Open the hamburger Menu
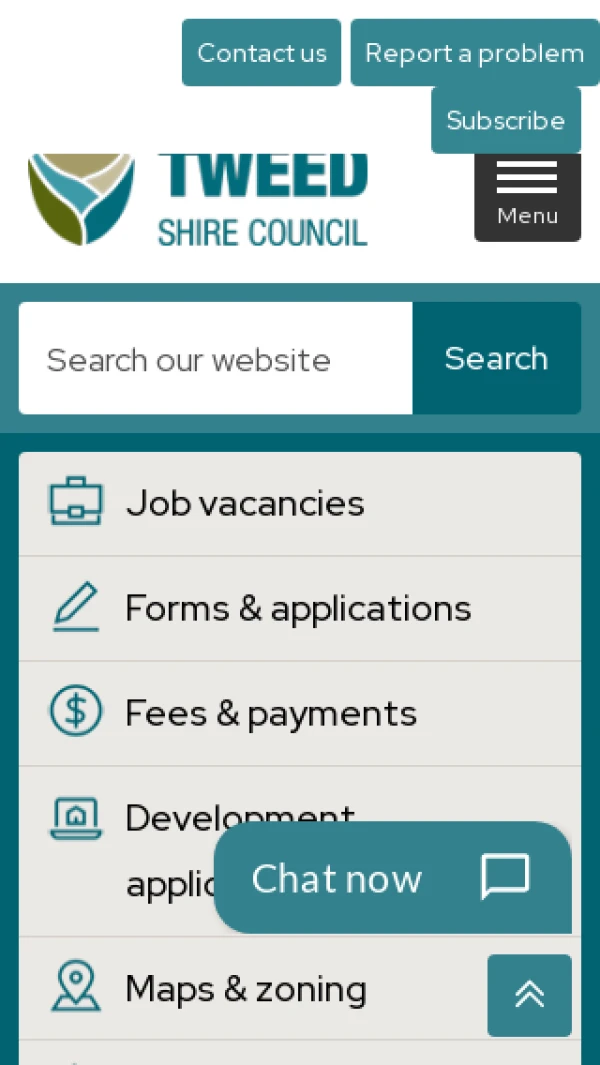600x1065 pixels. pos(527,197)
